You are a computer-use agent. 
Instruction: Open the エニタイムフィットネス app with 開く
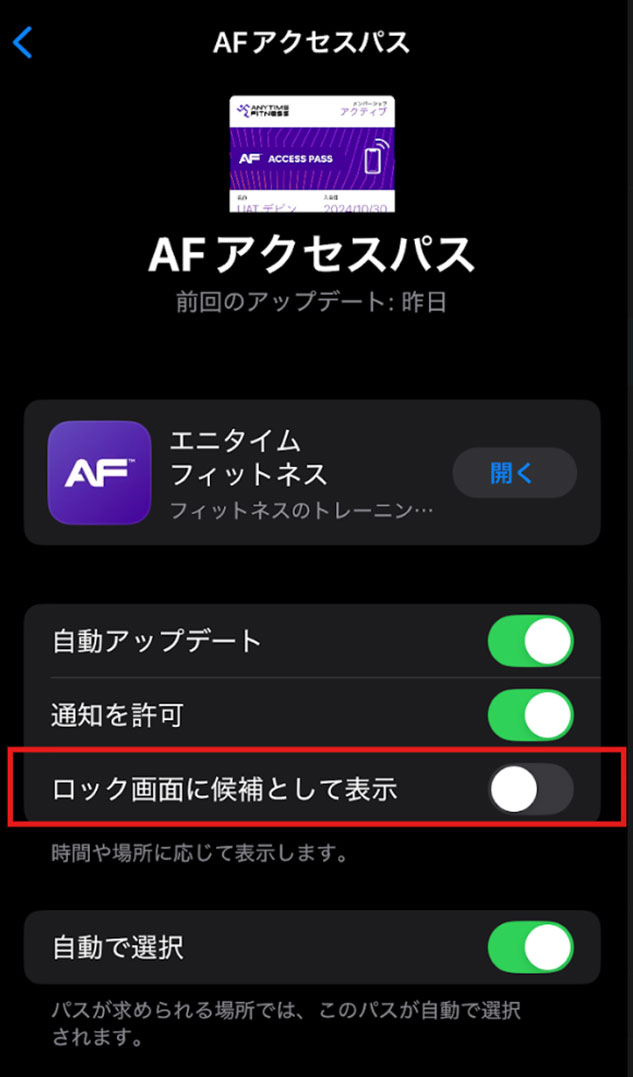tap(514, 473)
